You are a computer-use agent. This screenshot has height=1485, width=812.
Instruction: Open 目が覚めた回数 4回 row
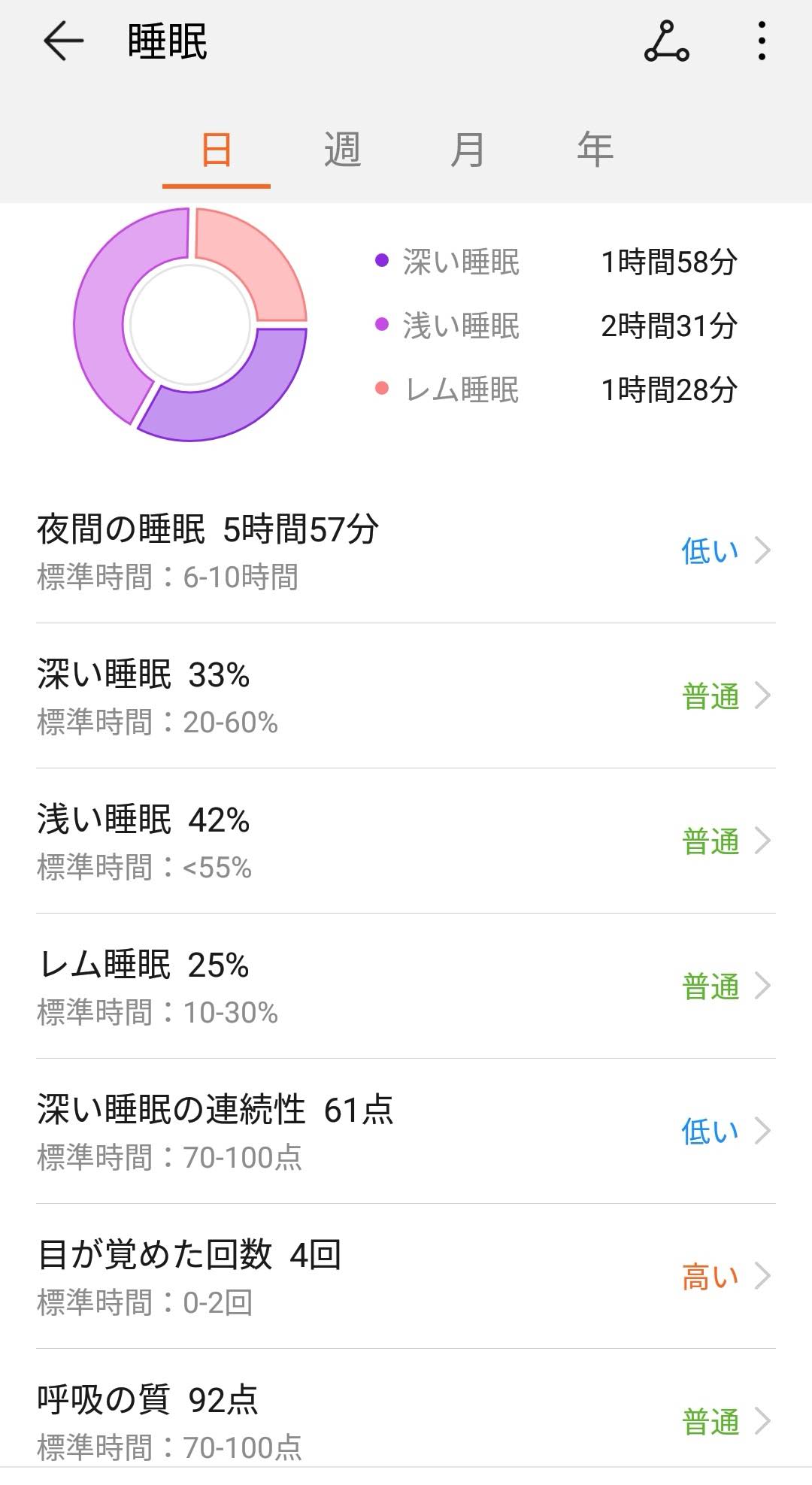pyautogui.click(x=406, y=1277)
